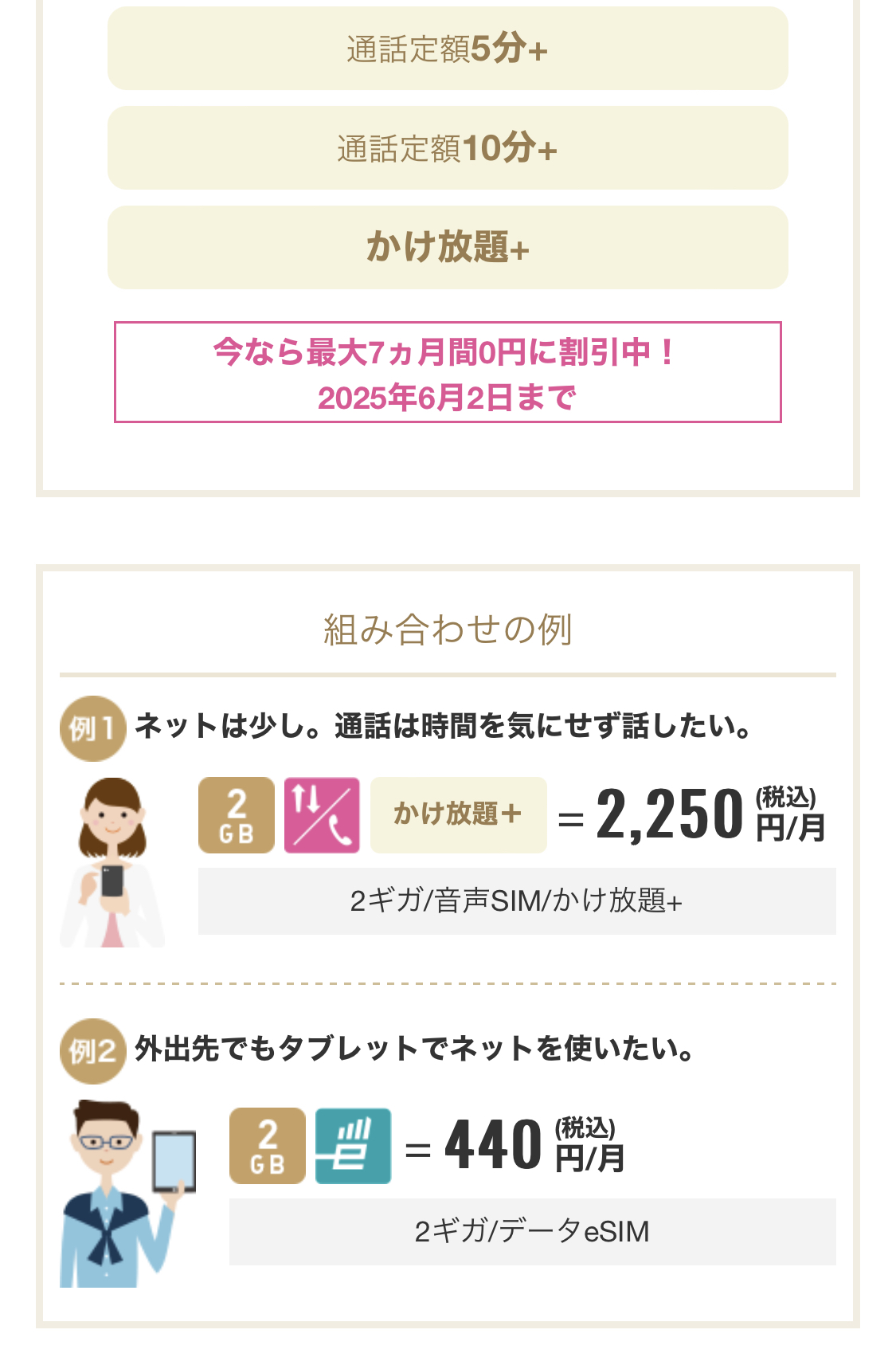
Task: Open the upper かけ放題+ calling option
Action: pos(447,247)
